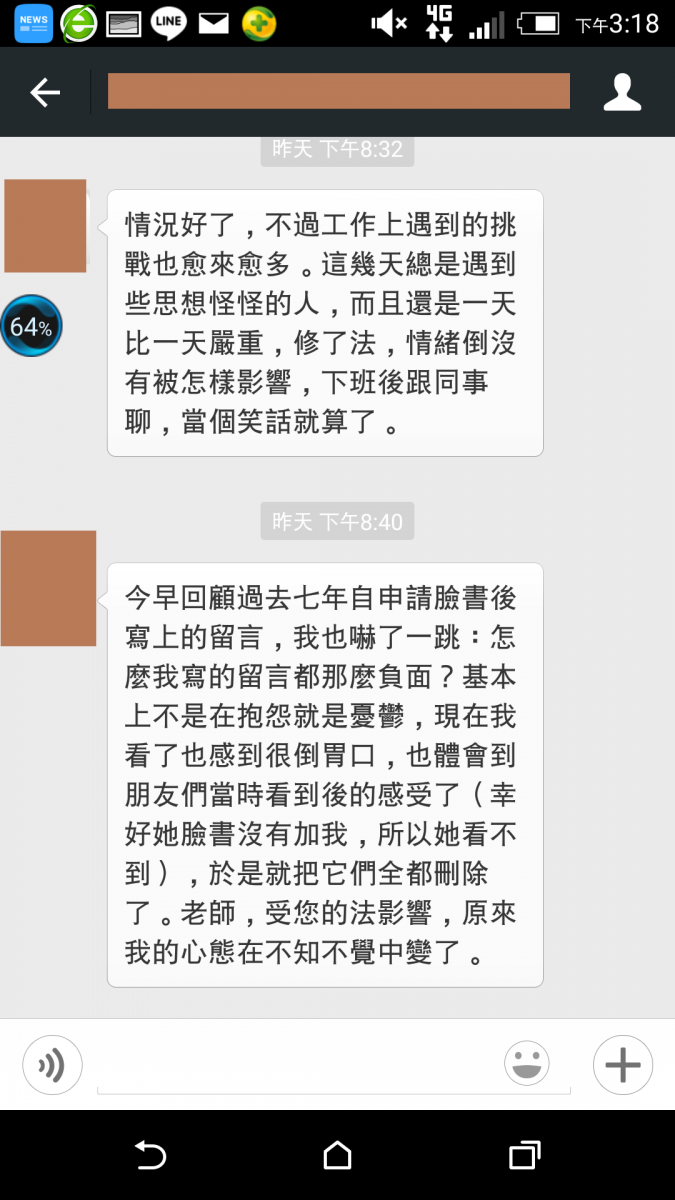This screenshot has height=1200, width=675.
Task: Switch to voice message input
Action: coord(52,1064)
